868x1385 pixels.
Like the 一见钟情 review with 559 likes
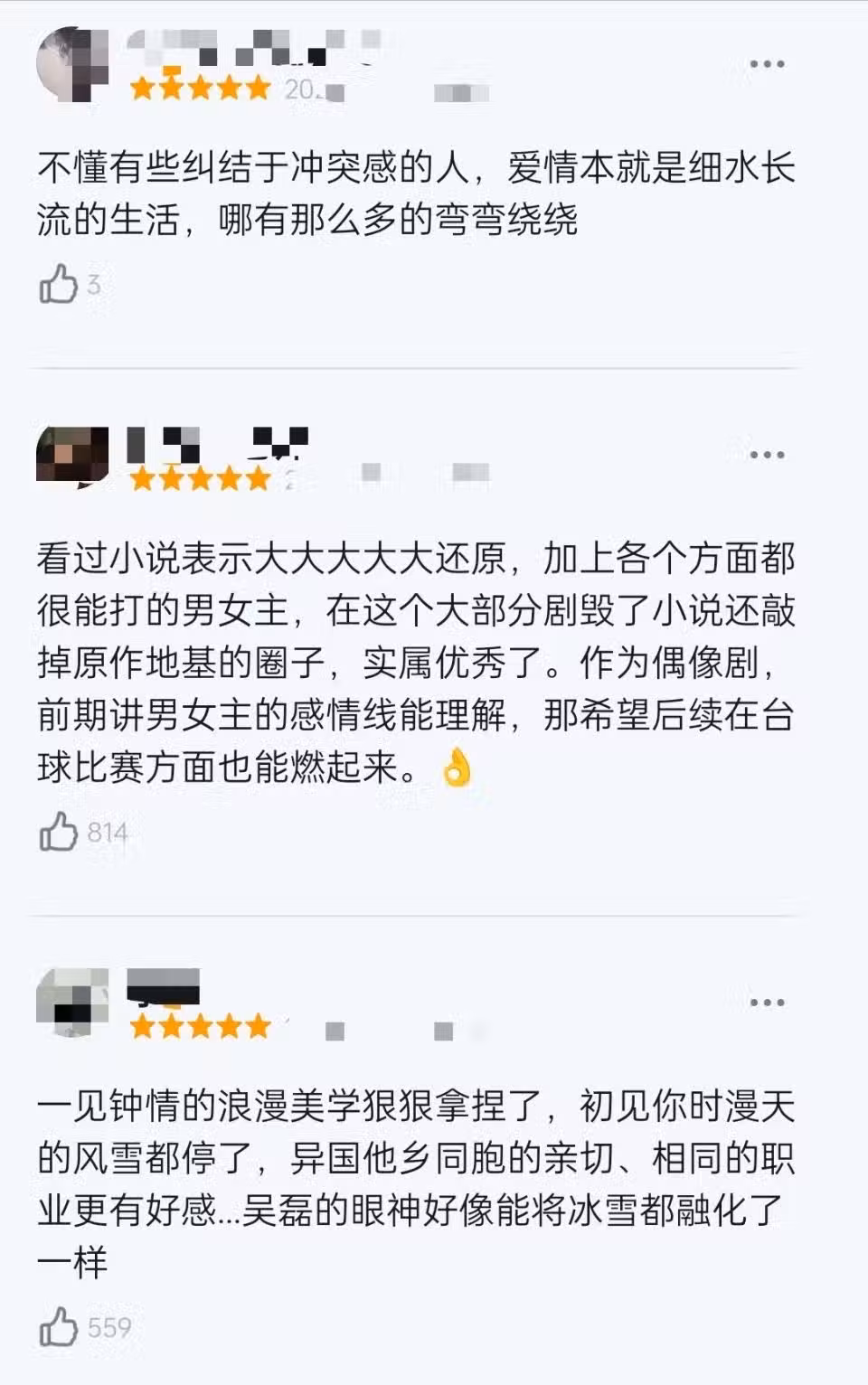(60, 1326)
